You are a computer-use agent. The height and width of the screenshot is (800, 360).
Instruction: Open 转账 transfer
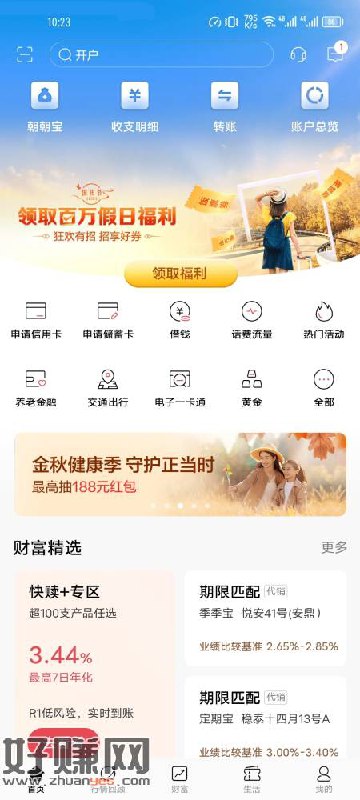(x=225, y=108)
